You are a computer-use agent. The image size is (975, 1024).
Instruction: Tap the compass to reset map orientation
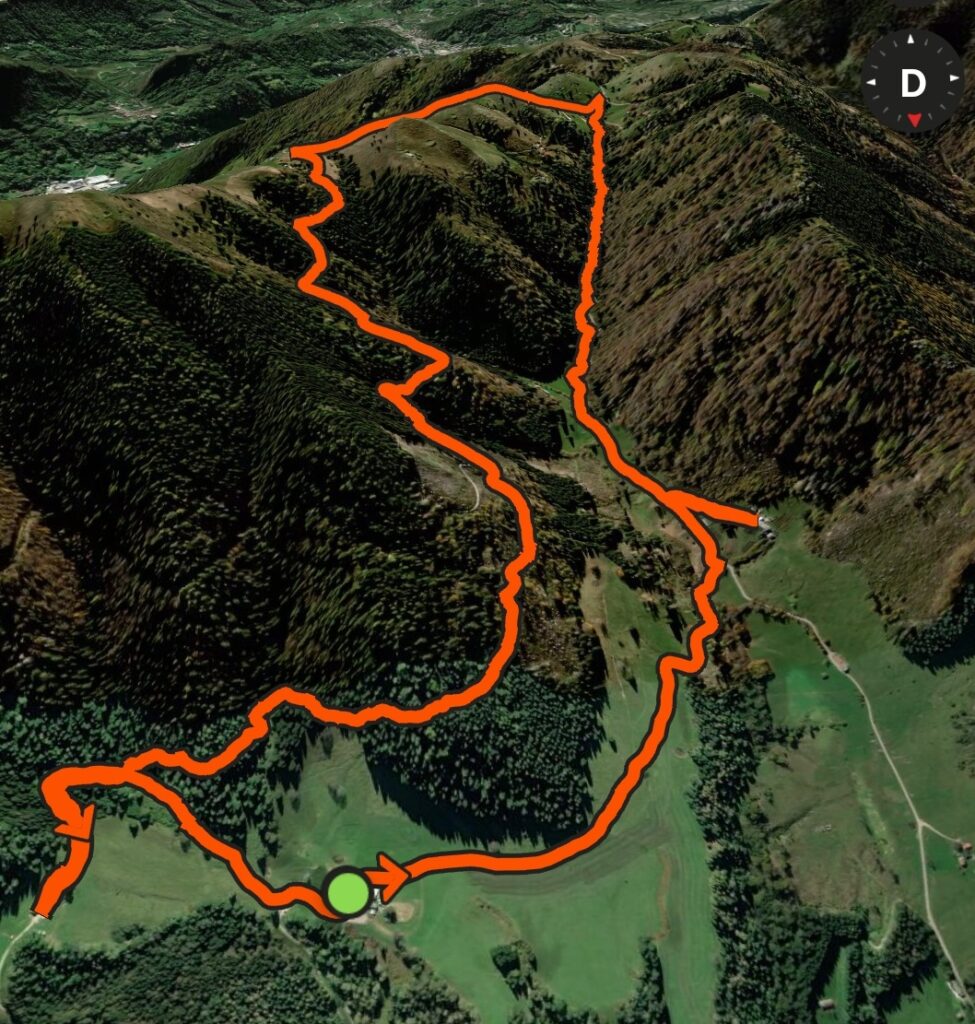click(x=912, y=81)
